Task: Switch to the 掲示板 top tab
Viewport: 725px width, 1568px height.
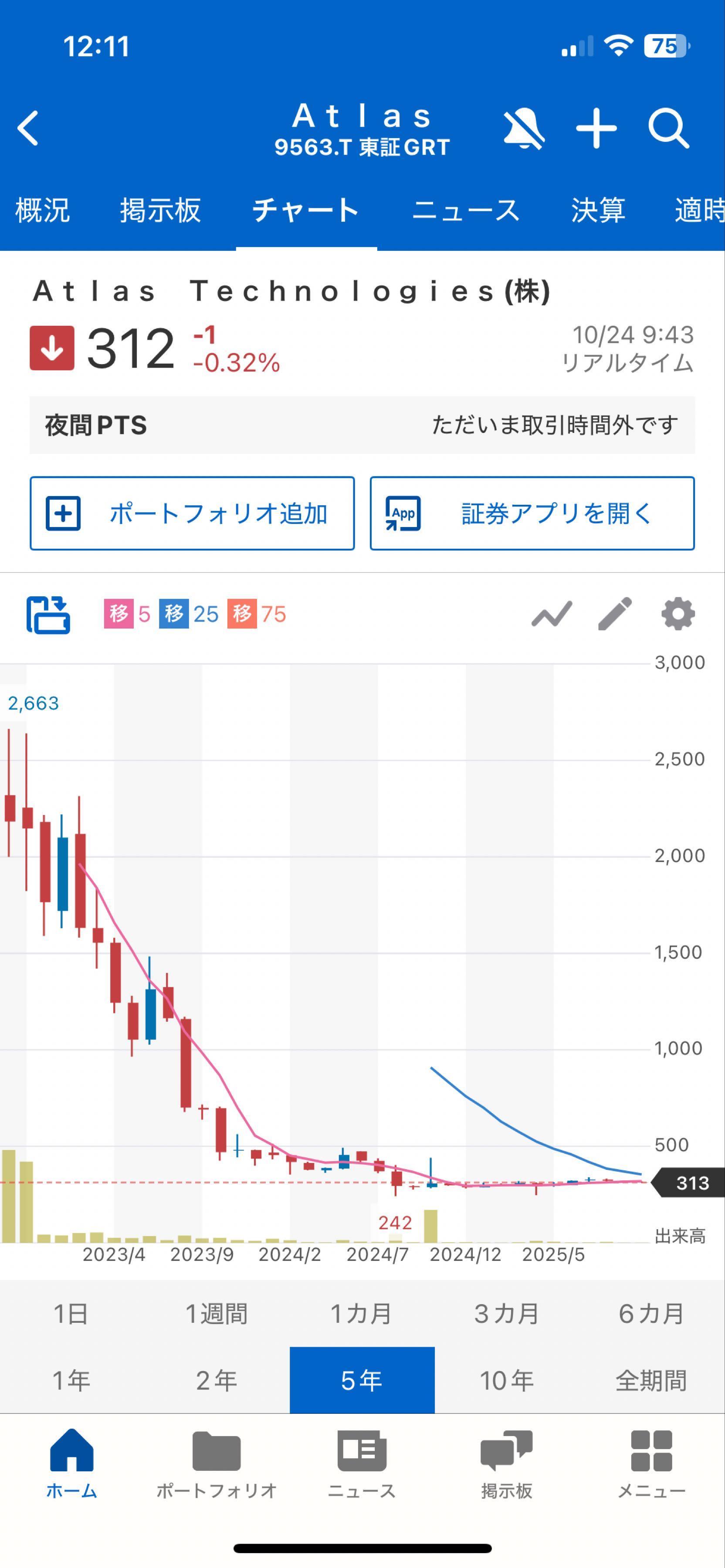Action: pyautogui.click(x=160, y=211)
